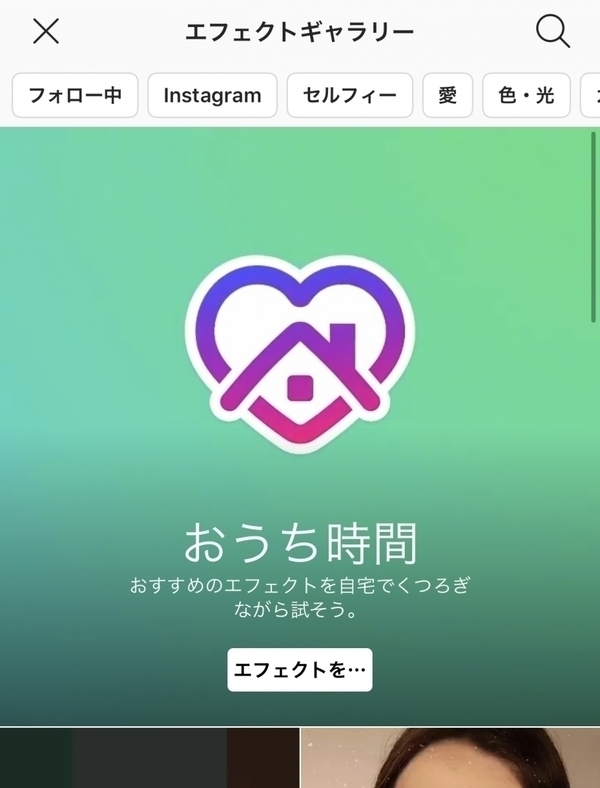Screen dimensions: 600x788
Task: Tap the エフェクトを… button
Action: (299, 670)
